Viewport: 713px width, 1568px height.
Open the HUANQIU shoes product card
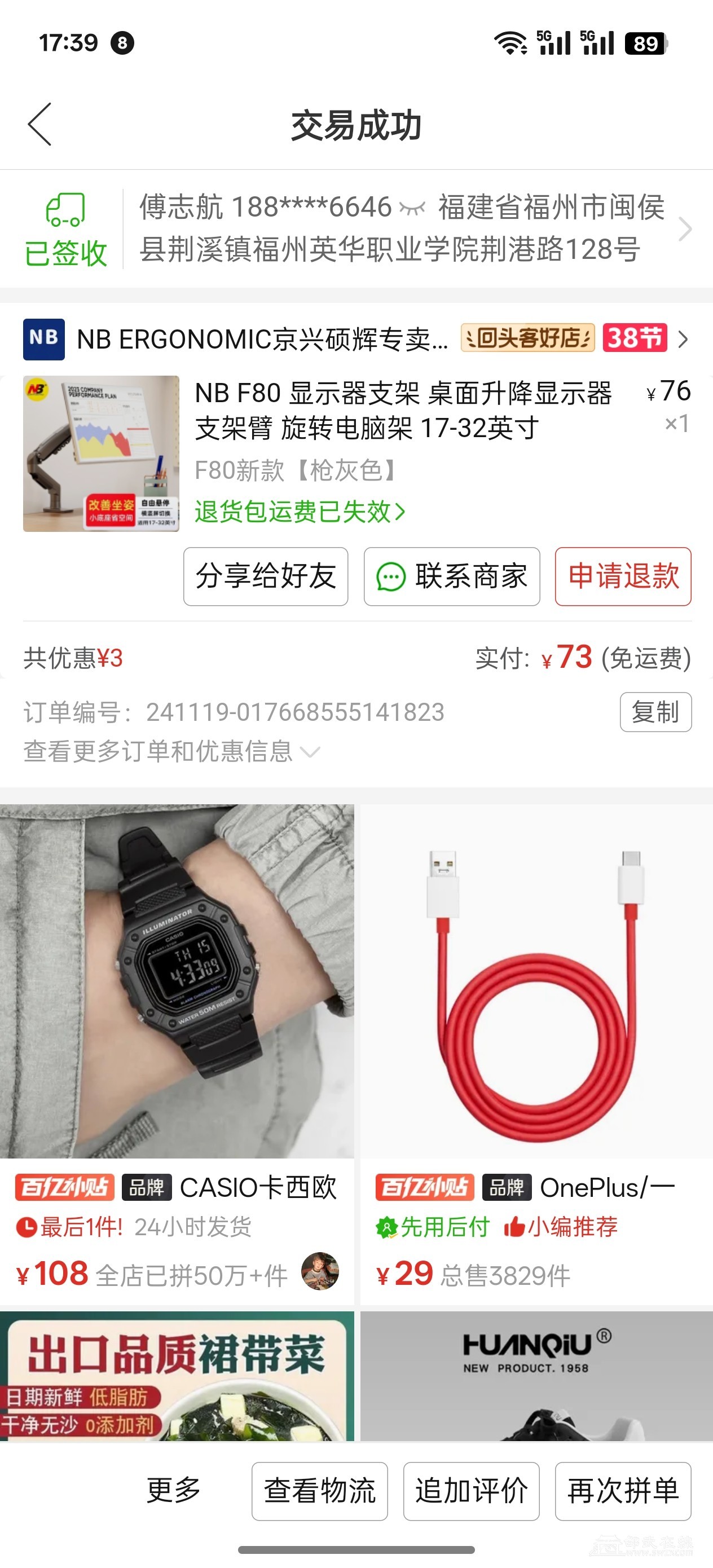tap(536, 1376)
